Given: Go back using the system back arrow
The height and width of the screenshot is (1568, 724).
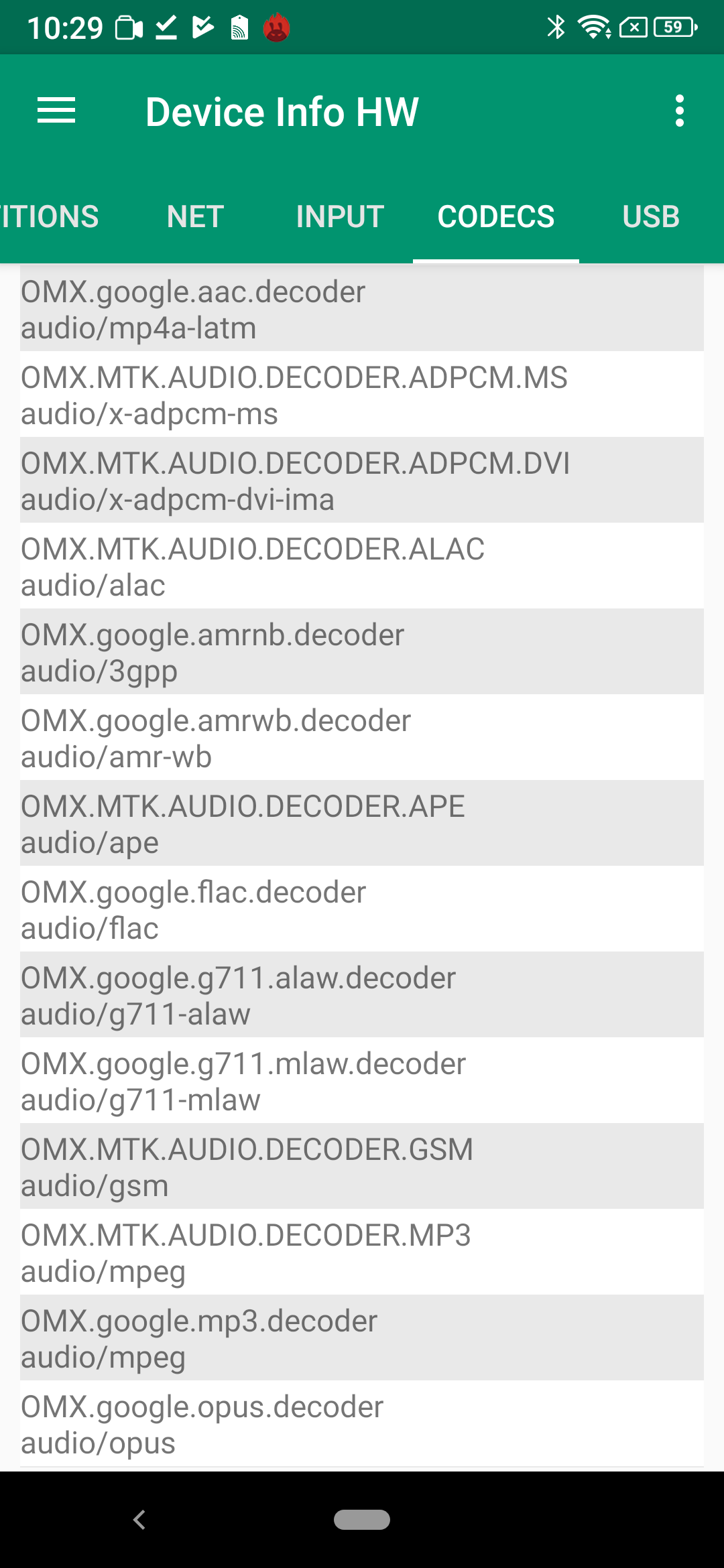Looking at the screenshot, I should 139,1520.
